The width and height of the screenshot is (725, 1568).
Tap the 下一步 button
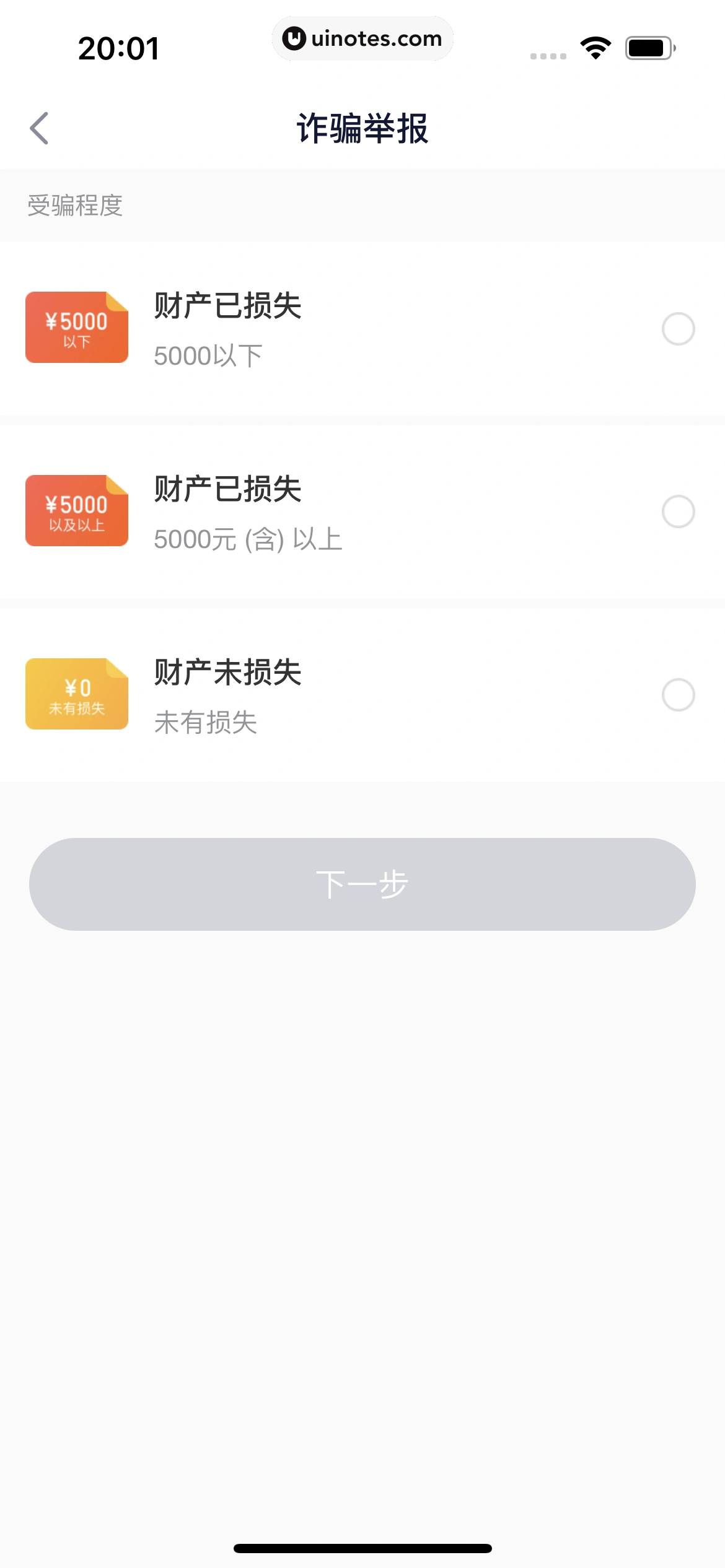[362, 884]
